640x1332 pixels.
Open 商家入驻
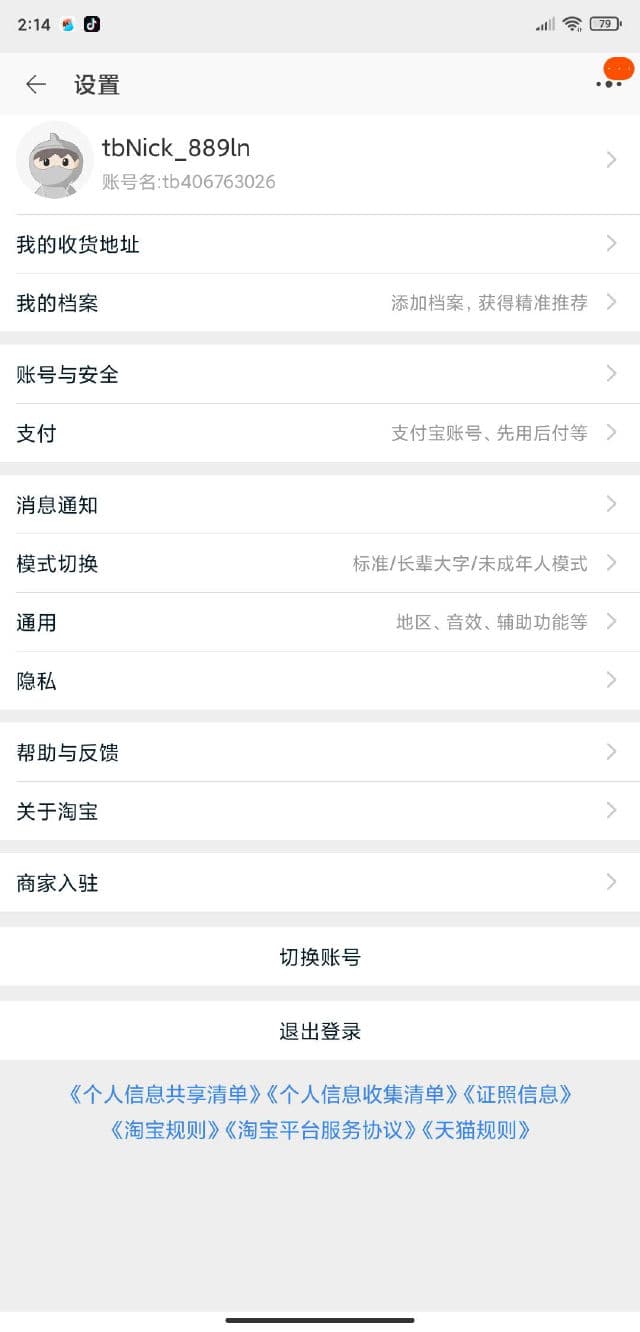click(x=320, y=883)
